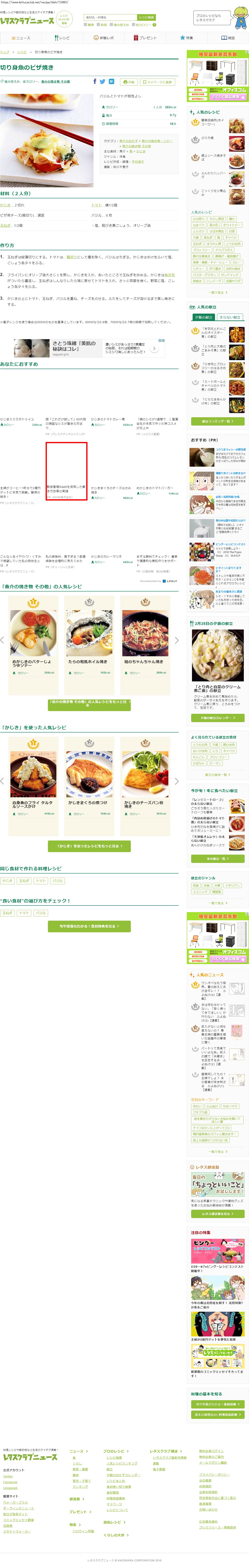See more recipes using かじき
The width and height of the screenshot is (249, 1568).
89,845
